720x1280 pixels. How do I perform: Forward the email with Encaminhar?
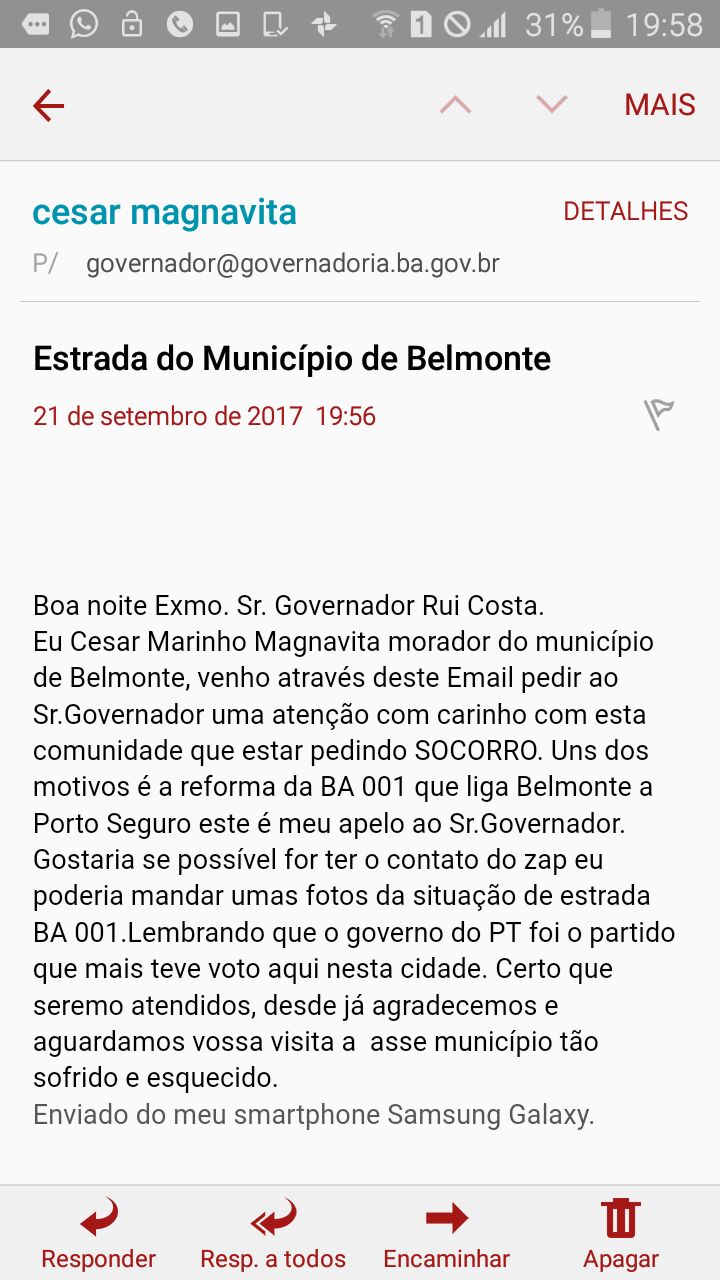pyautogui.click(x=446, y=1234)
